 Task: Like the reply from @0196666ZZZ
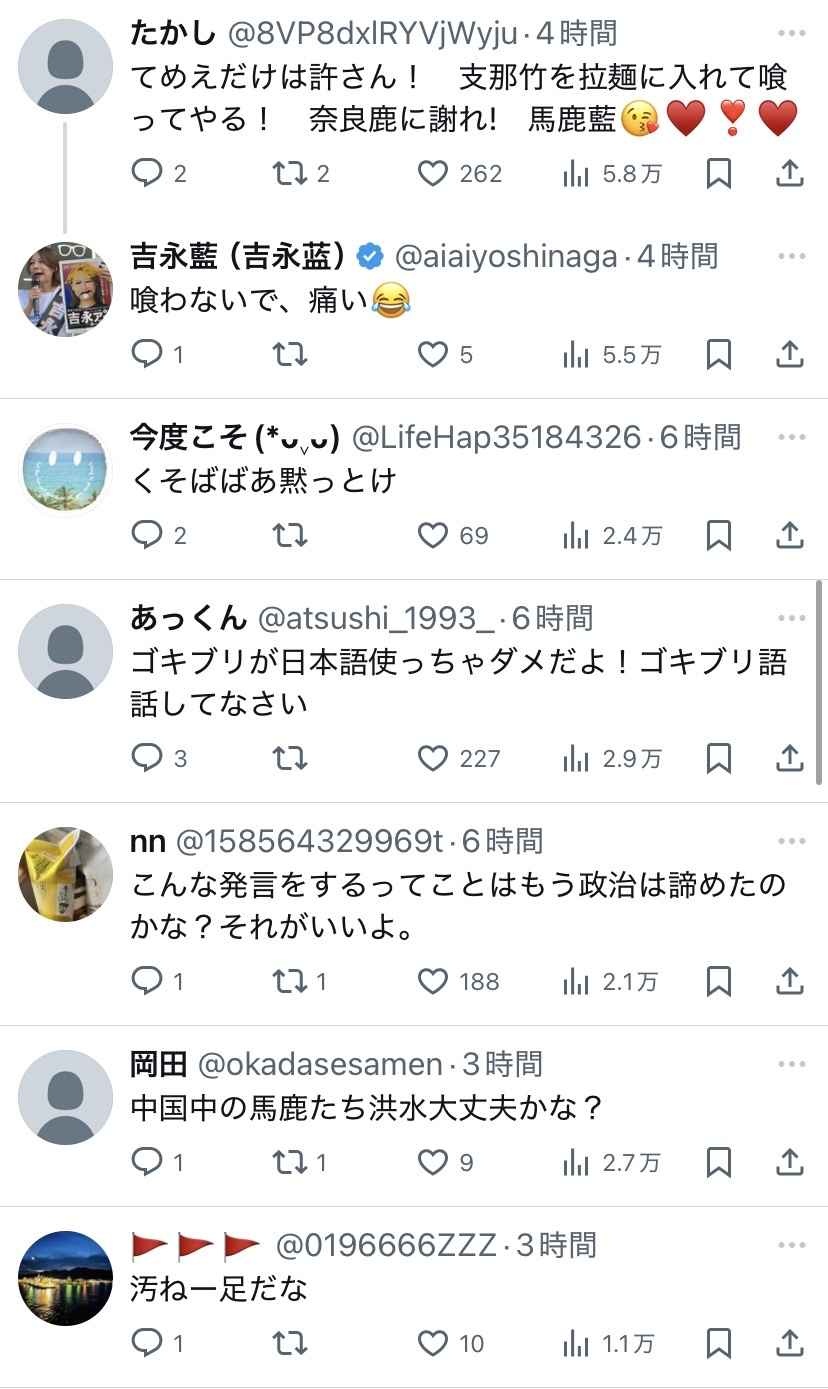[x=432, y=1343]
